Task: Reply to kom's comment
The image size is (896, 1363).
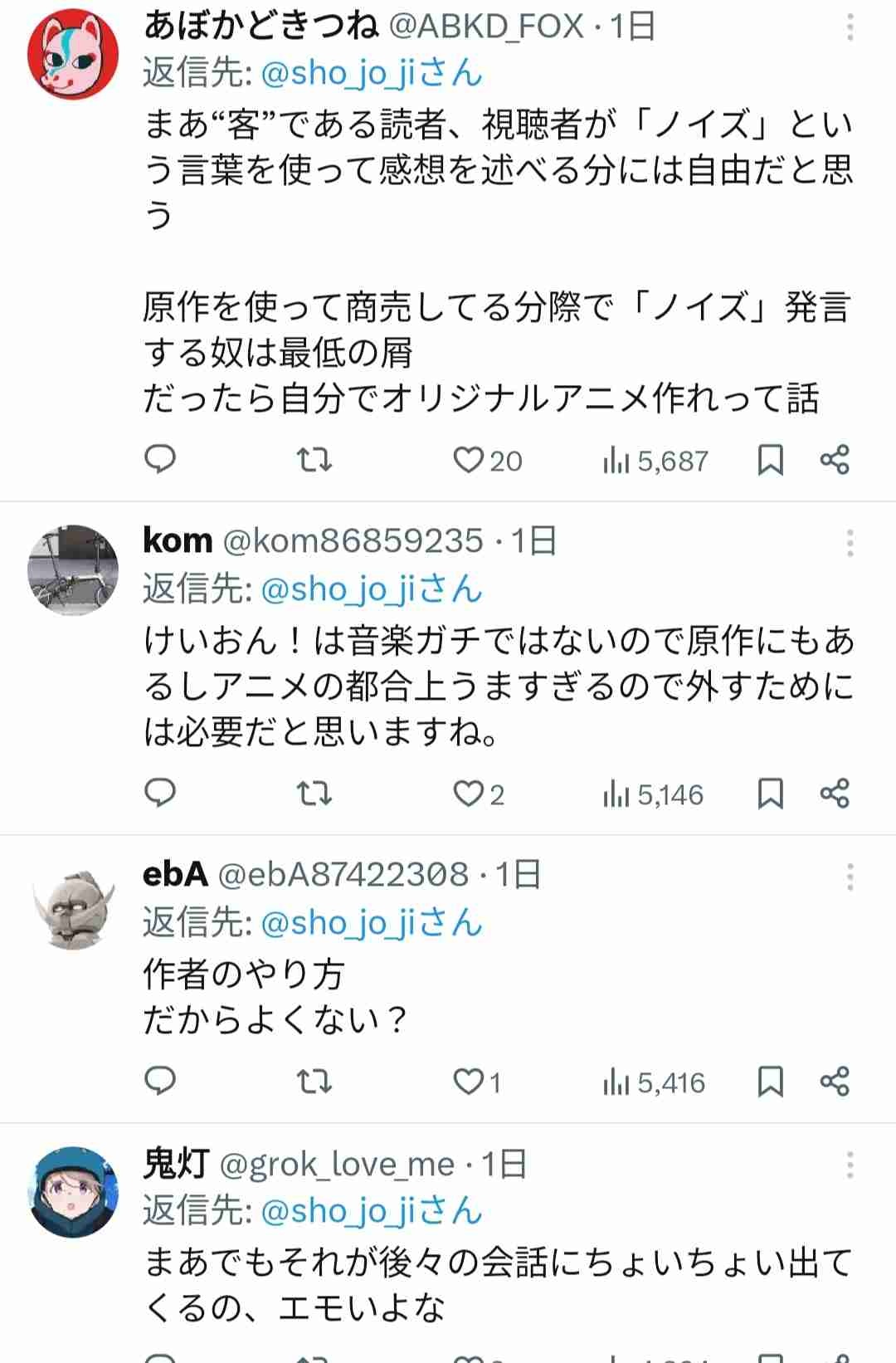Action: coord(160,794)
